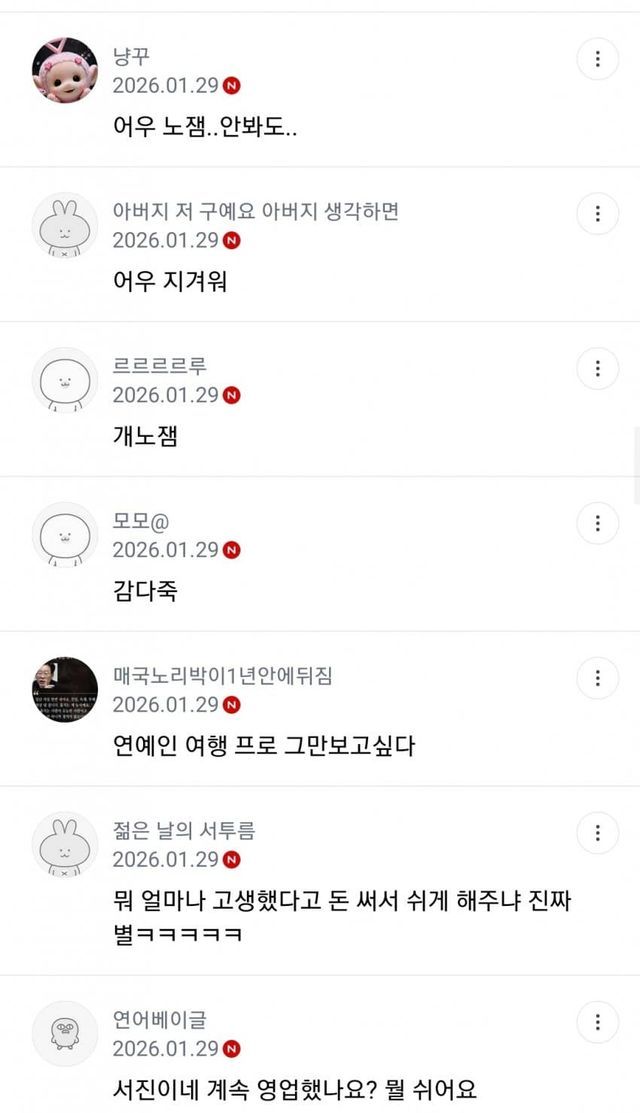Open 연어베이글's profile avatar

65,1034
